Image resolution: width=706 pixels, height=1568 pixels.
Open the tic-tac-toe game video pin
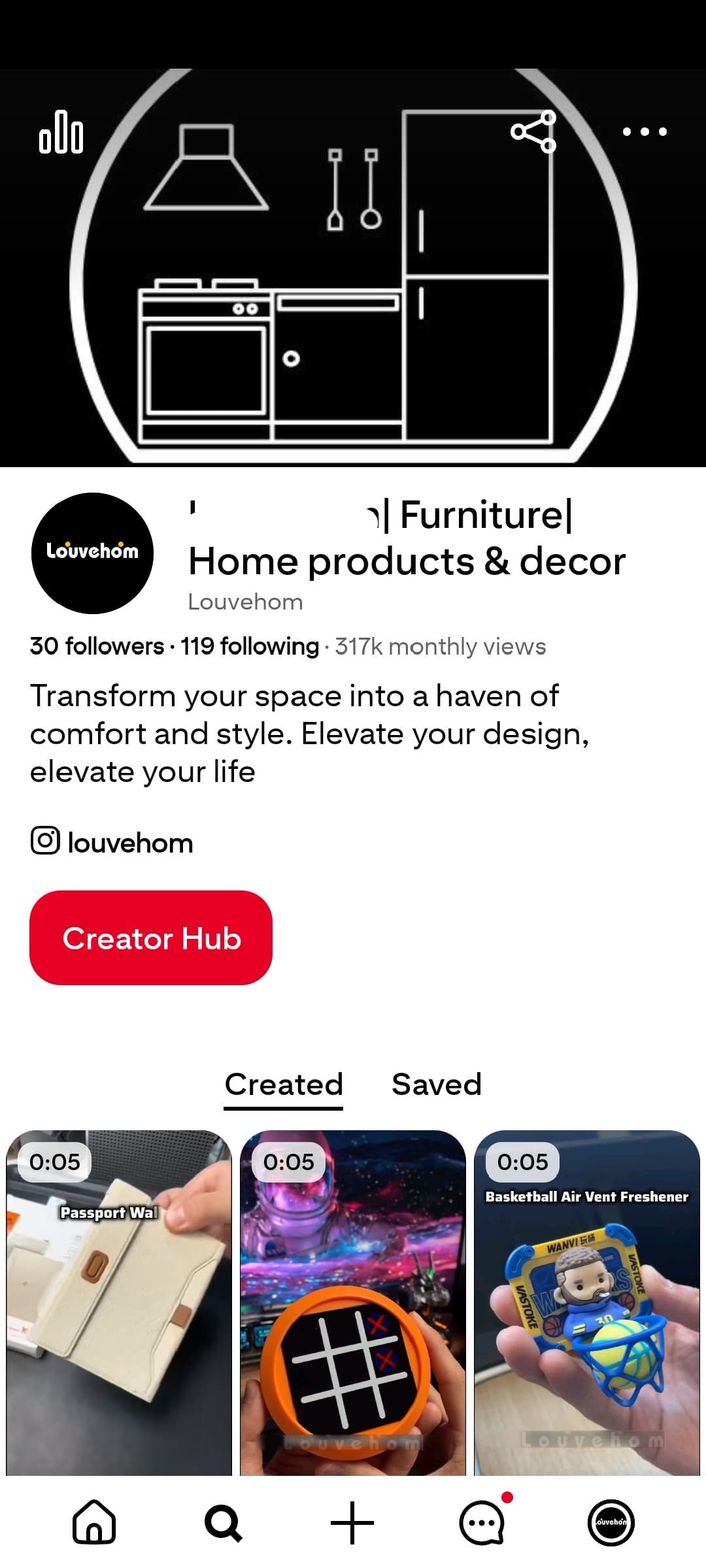point(353,1303)
